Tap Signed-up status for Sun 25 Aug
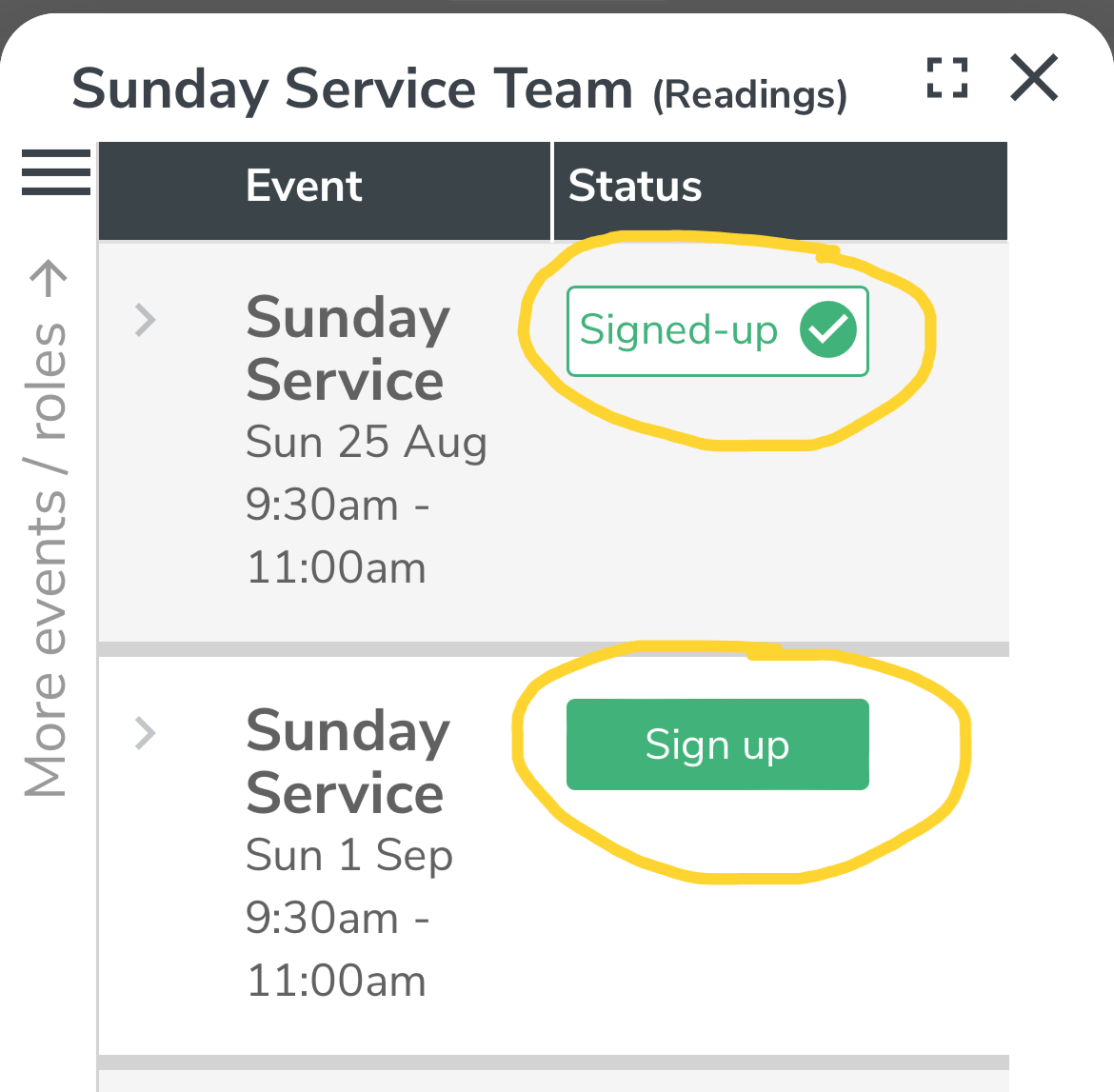1114x1092 pixels. pyautogui.click(x=717, y=331)
